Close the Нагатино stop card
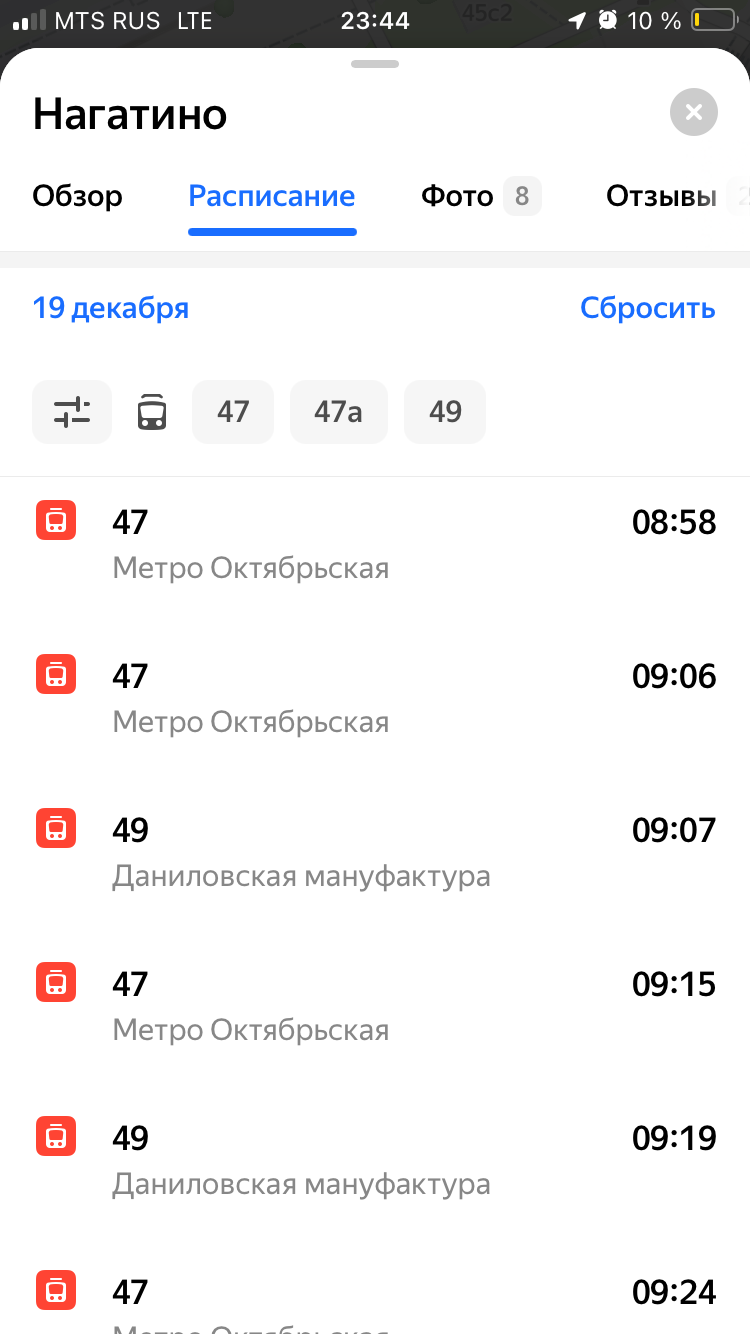This screenshot has height=1334, width=750. pyautogui.click(x=694, y=112)
